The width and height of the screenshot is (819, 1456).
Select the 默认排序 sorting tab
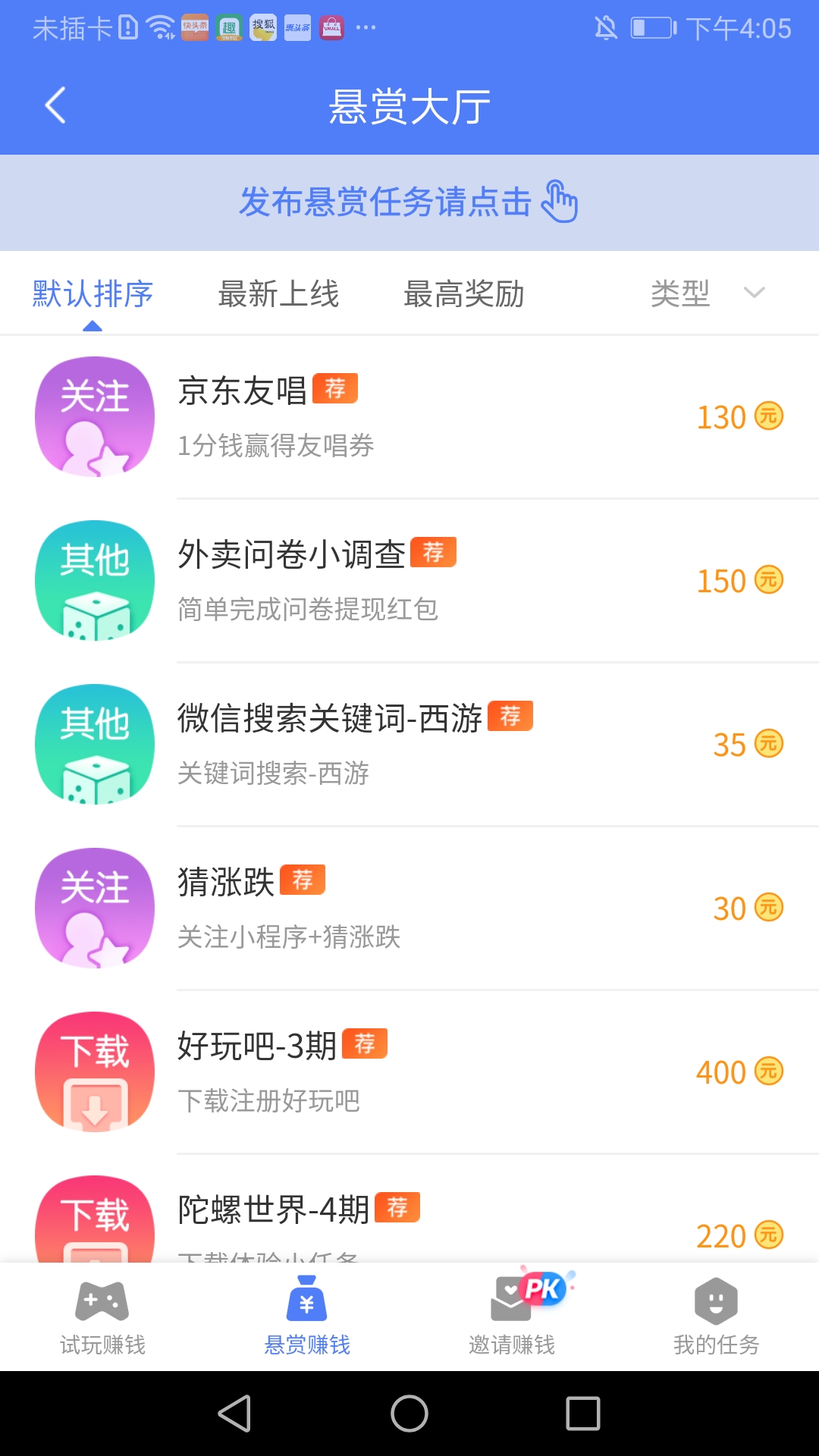coord(93,294)
